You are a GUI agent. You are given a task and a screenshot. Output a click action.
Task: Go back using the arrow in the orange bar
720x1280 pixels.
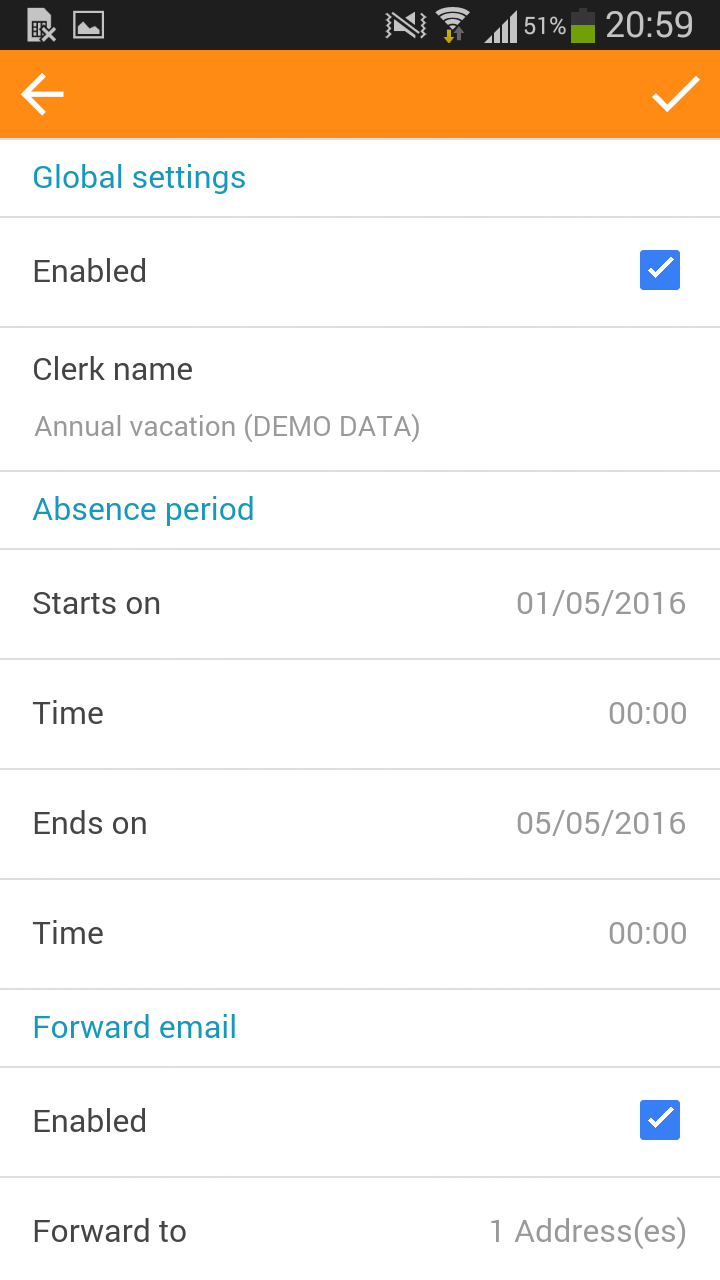pyautogui.click(x=42, y=95)
